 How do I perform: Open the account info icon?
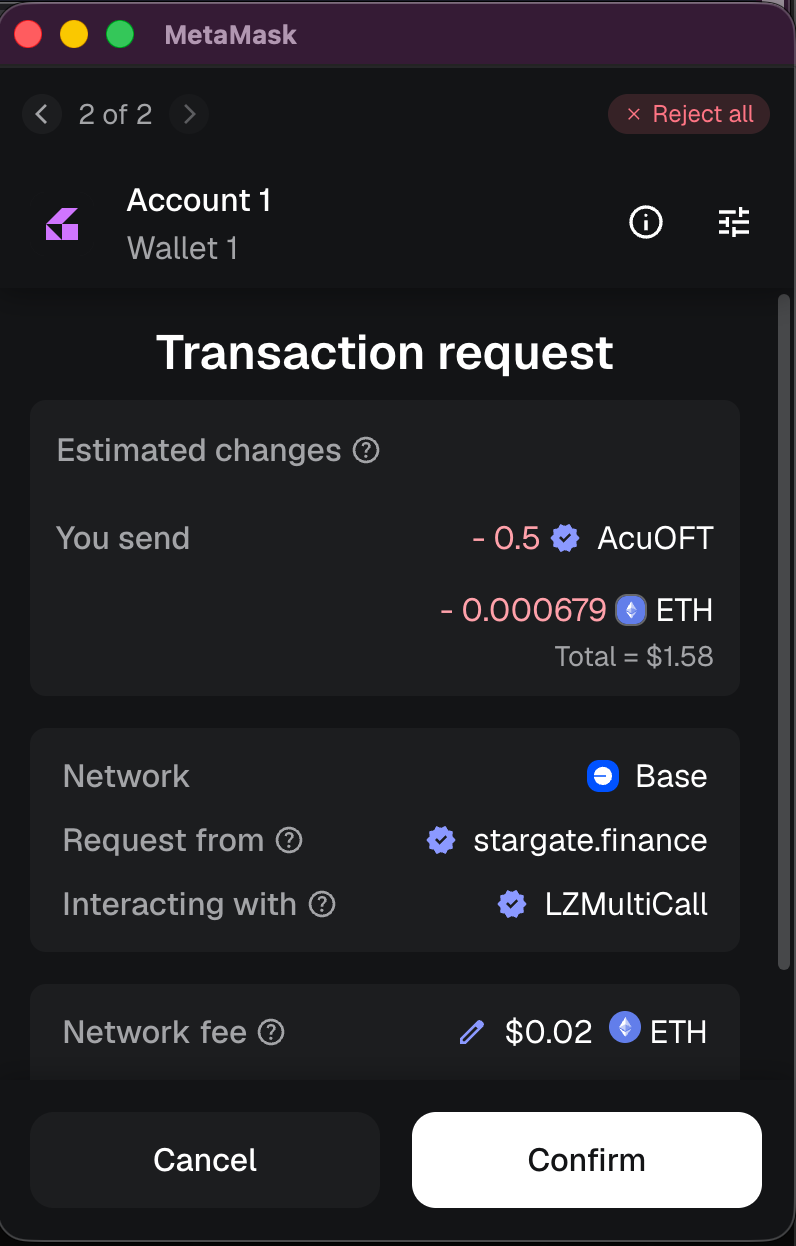pos(645,223)
